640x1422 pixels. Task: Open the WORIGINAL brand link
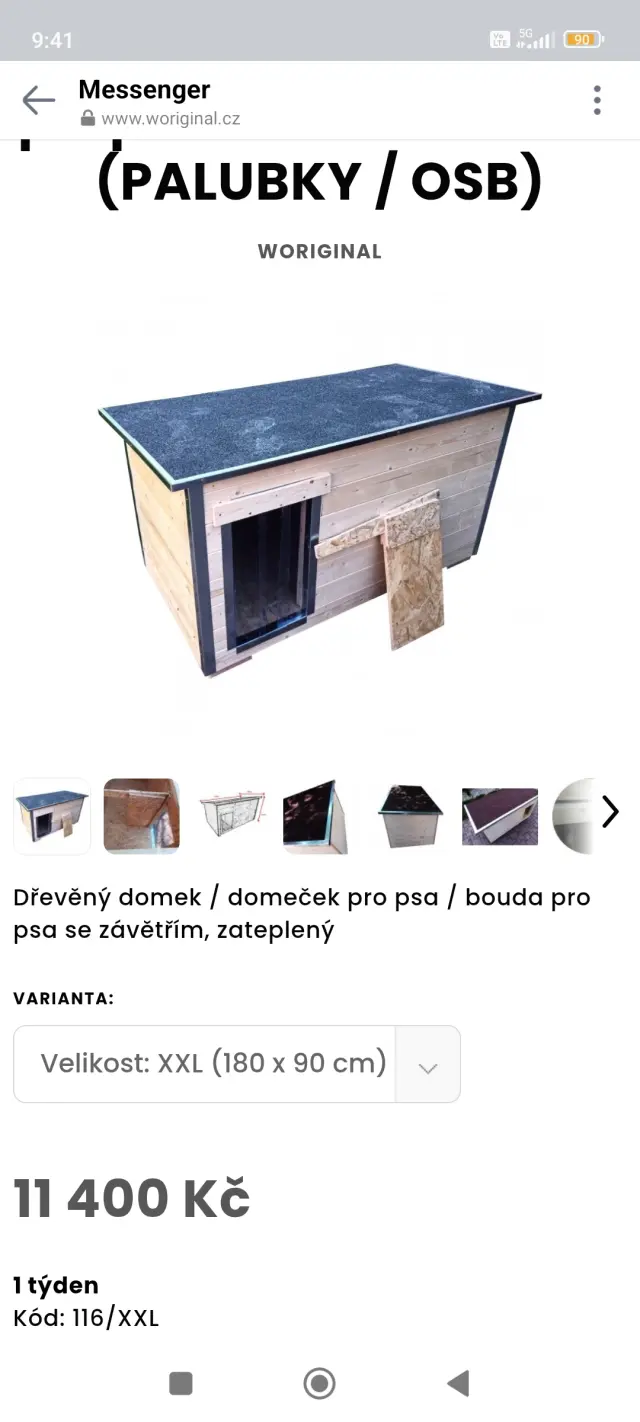tap(320, 252)
